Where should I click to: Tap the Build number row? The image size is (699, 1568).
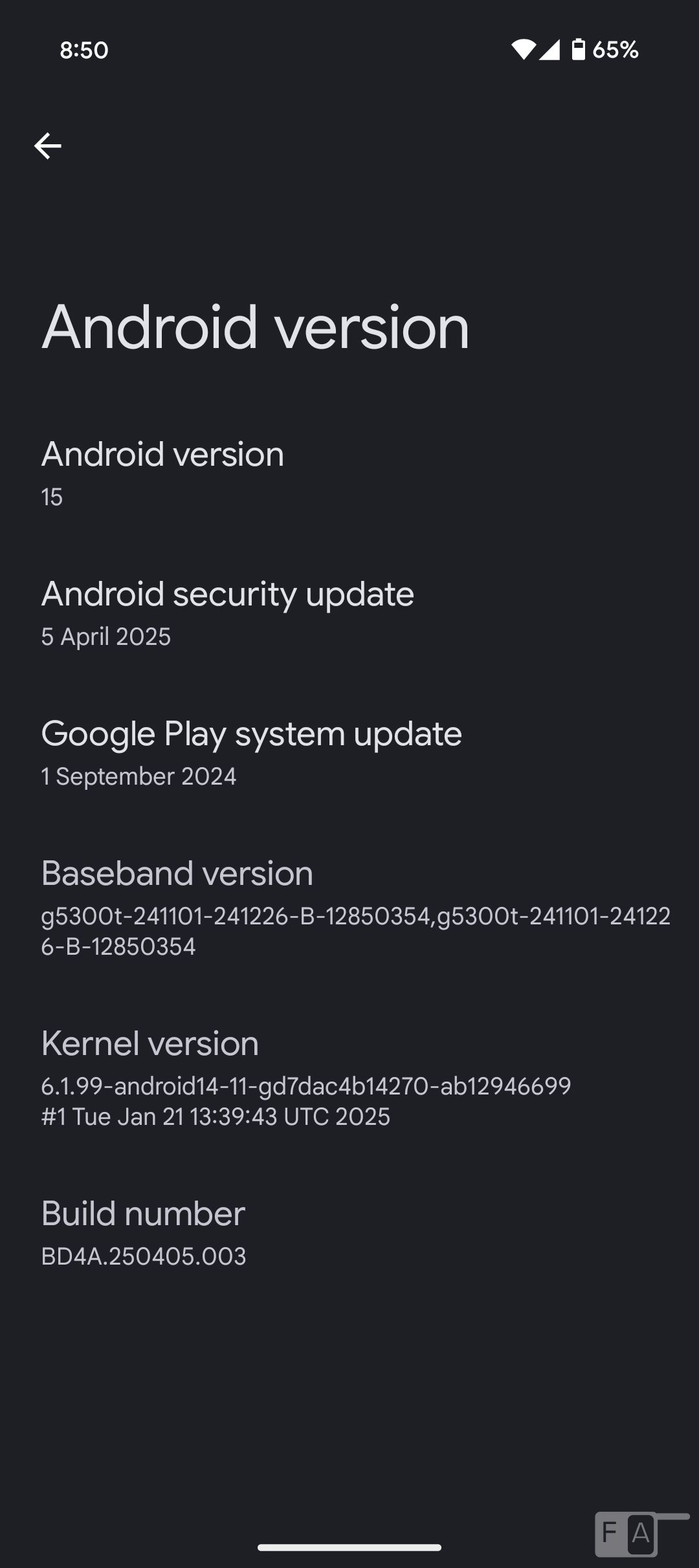coord(349,1233)
